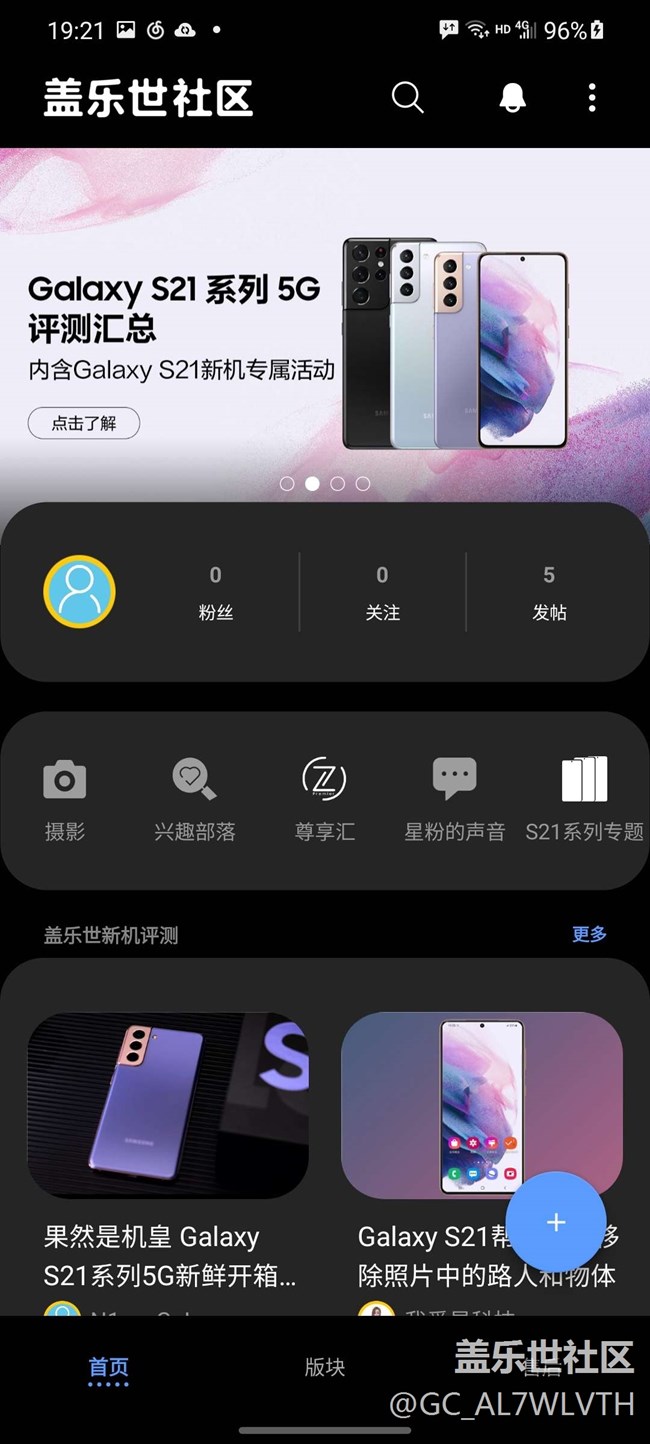Open the notifications bell
This screenshot has width=650, height=1444.
point(512,98)
